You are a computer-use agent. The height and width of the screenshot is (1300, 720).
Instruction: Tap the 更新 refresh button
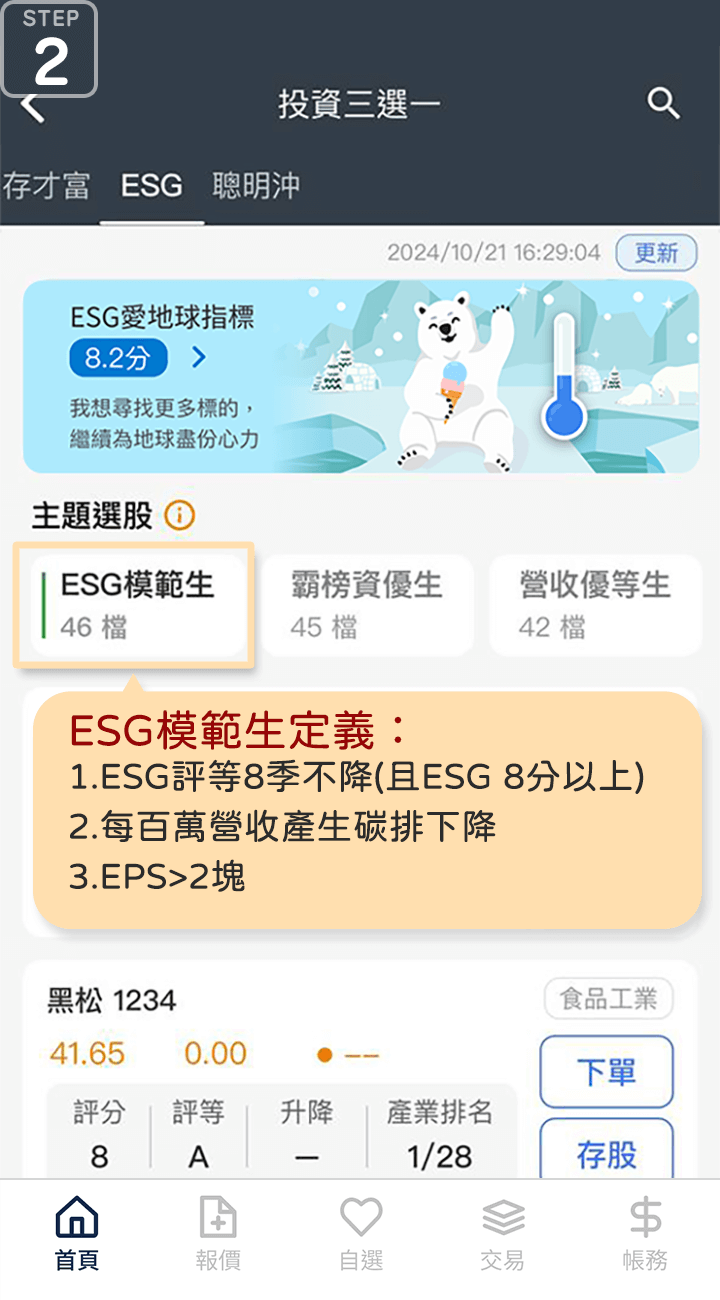pos(656,253)
